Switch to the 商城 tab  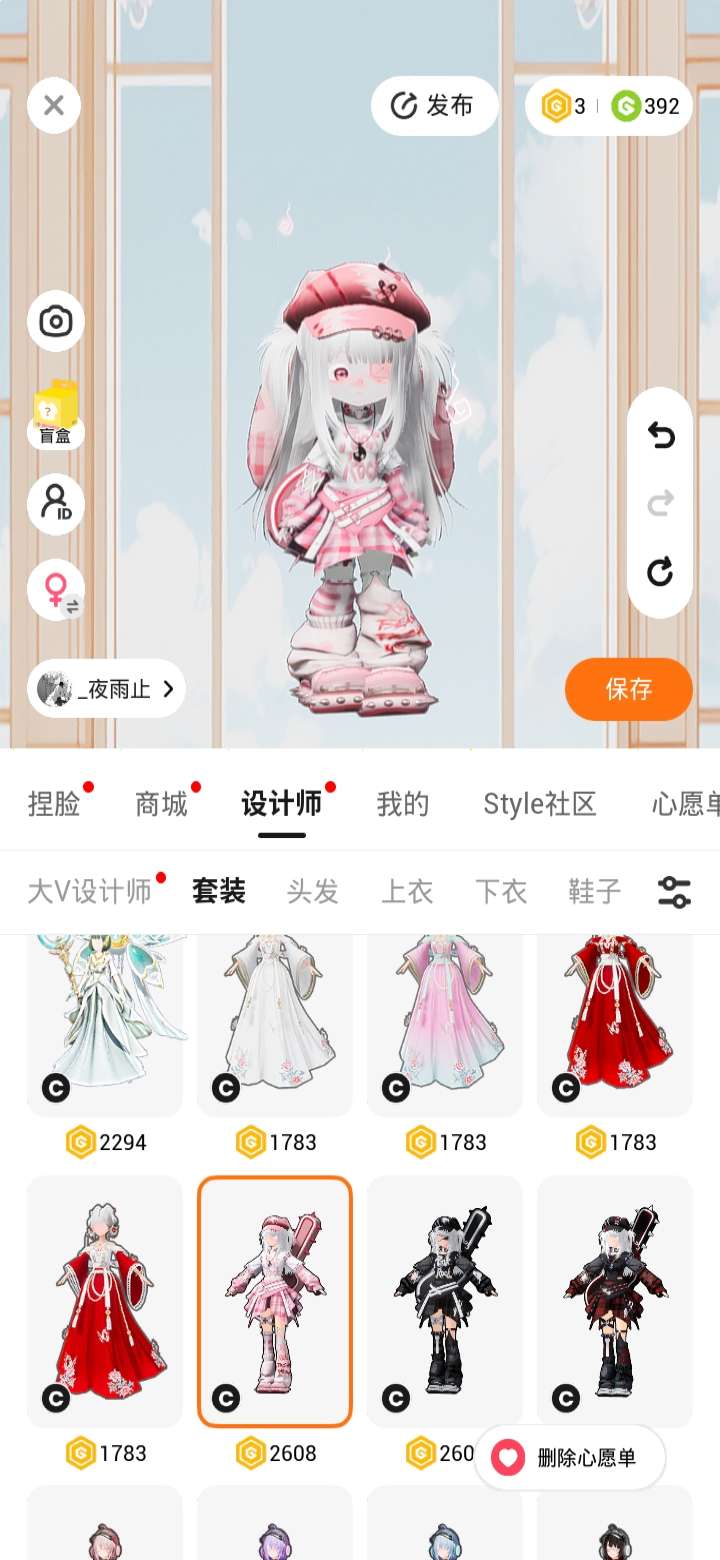(x=161, y=803)
